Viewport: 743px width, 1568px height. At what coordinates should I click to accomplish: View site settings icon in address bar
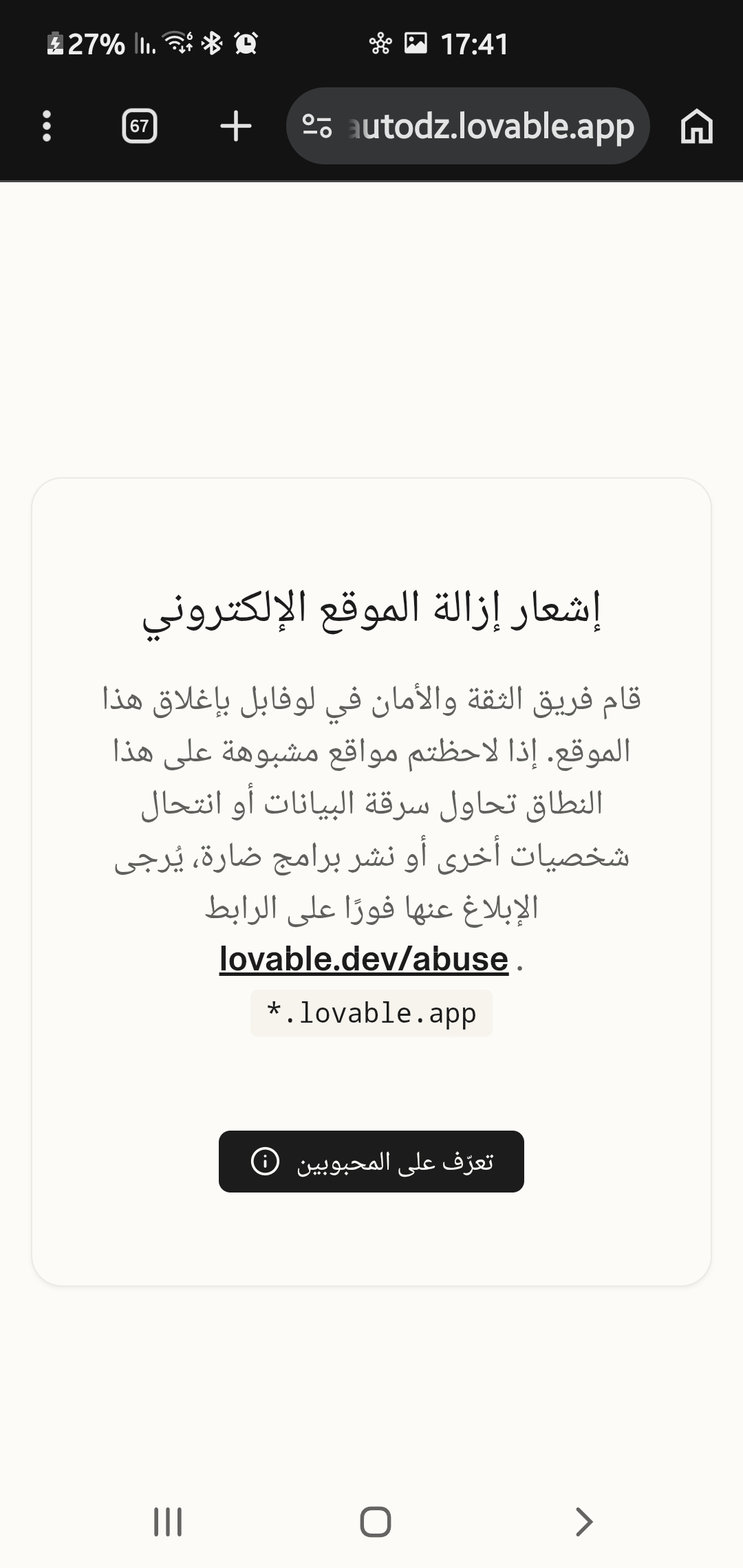click(317, 126)
